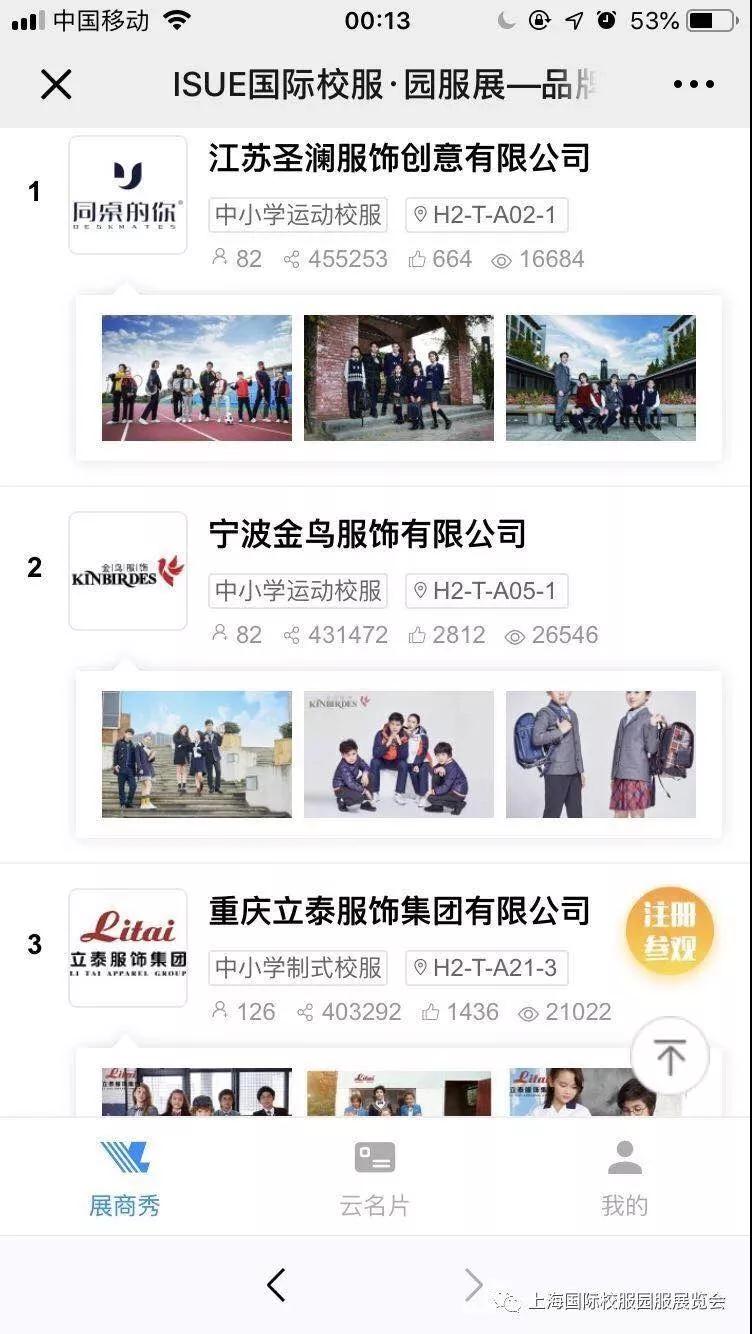Tap booth tag H2-T-A02-1

[x=487, y=215]
